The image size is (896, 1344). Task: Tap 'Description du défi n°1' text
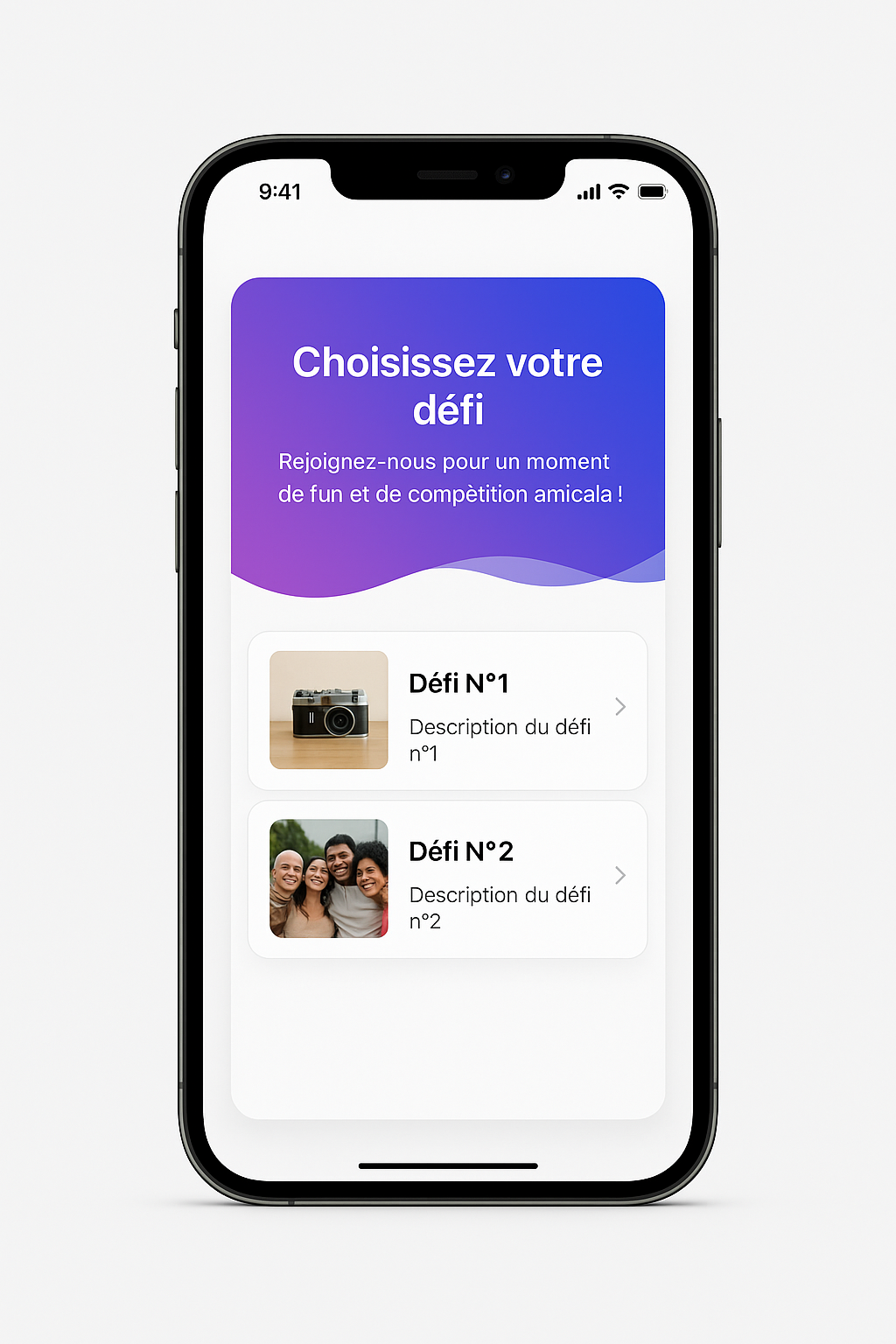point(500,738)
